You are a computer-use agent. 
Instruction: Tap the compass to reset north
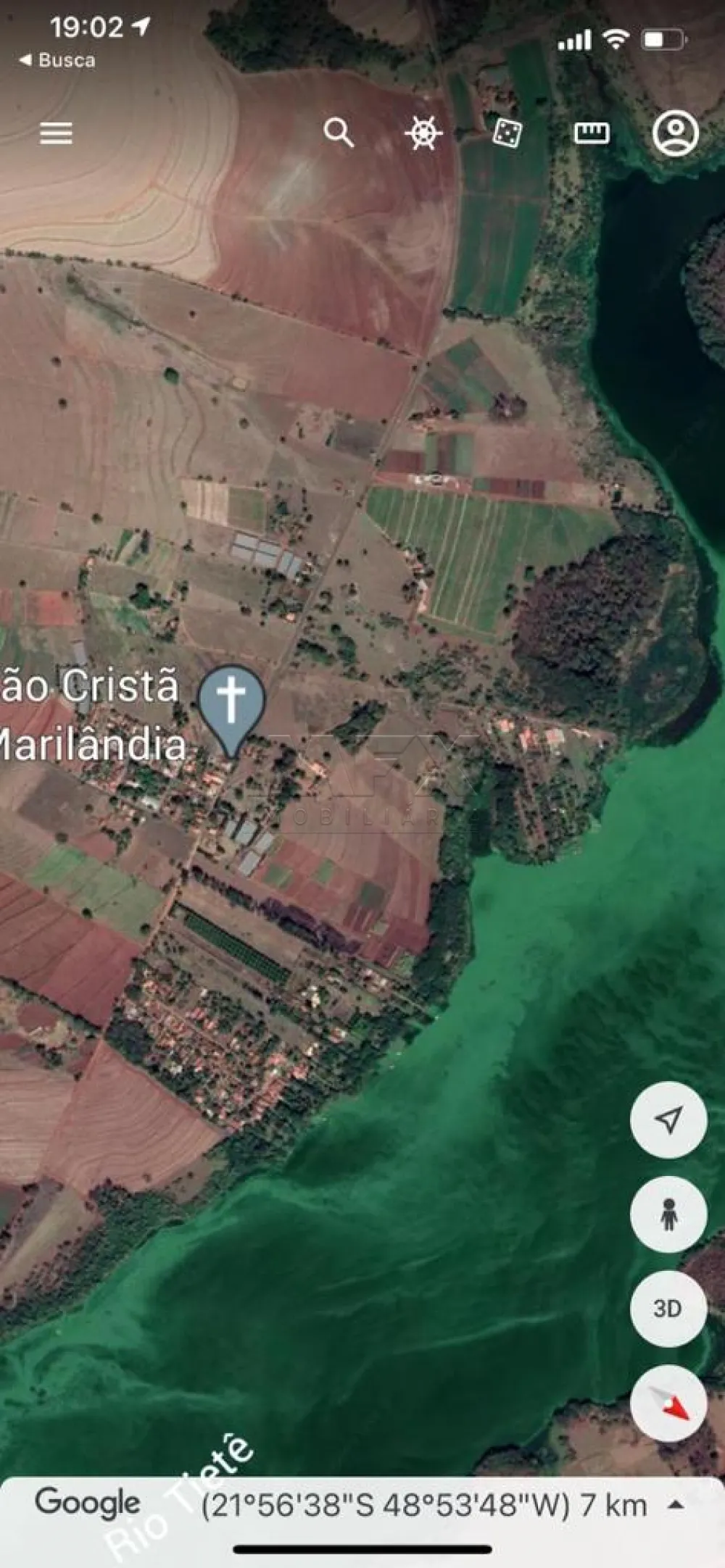click(668, 1404)
